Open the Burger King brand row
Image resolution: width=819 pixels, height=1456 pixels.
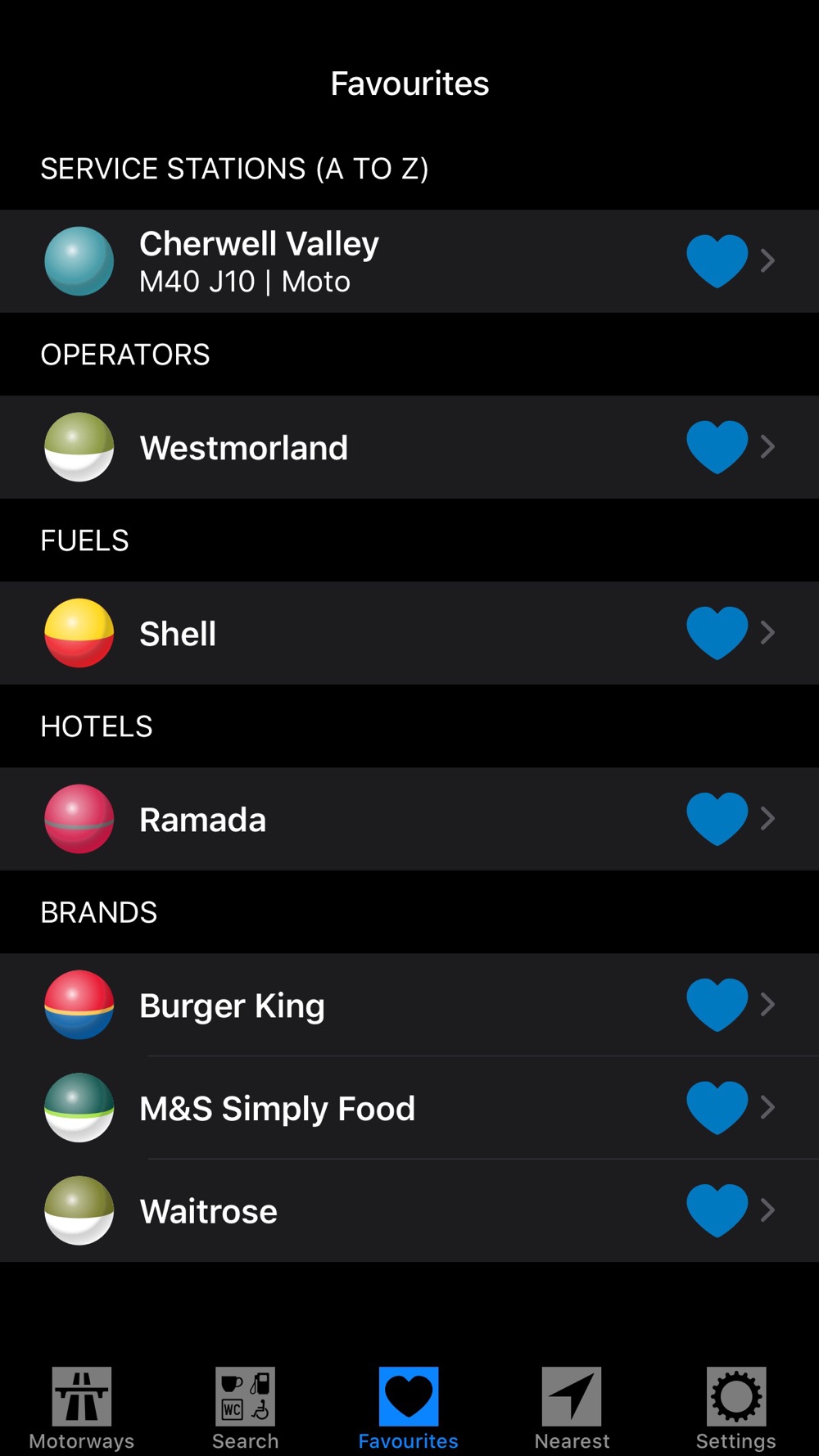tap(409, 1005)
